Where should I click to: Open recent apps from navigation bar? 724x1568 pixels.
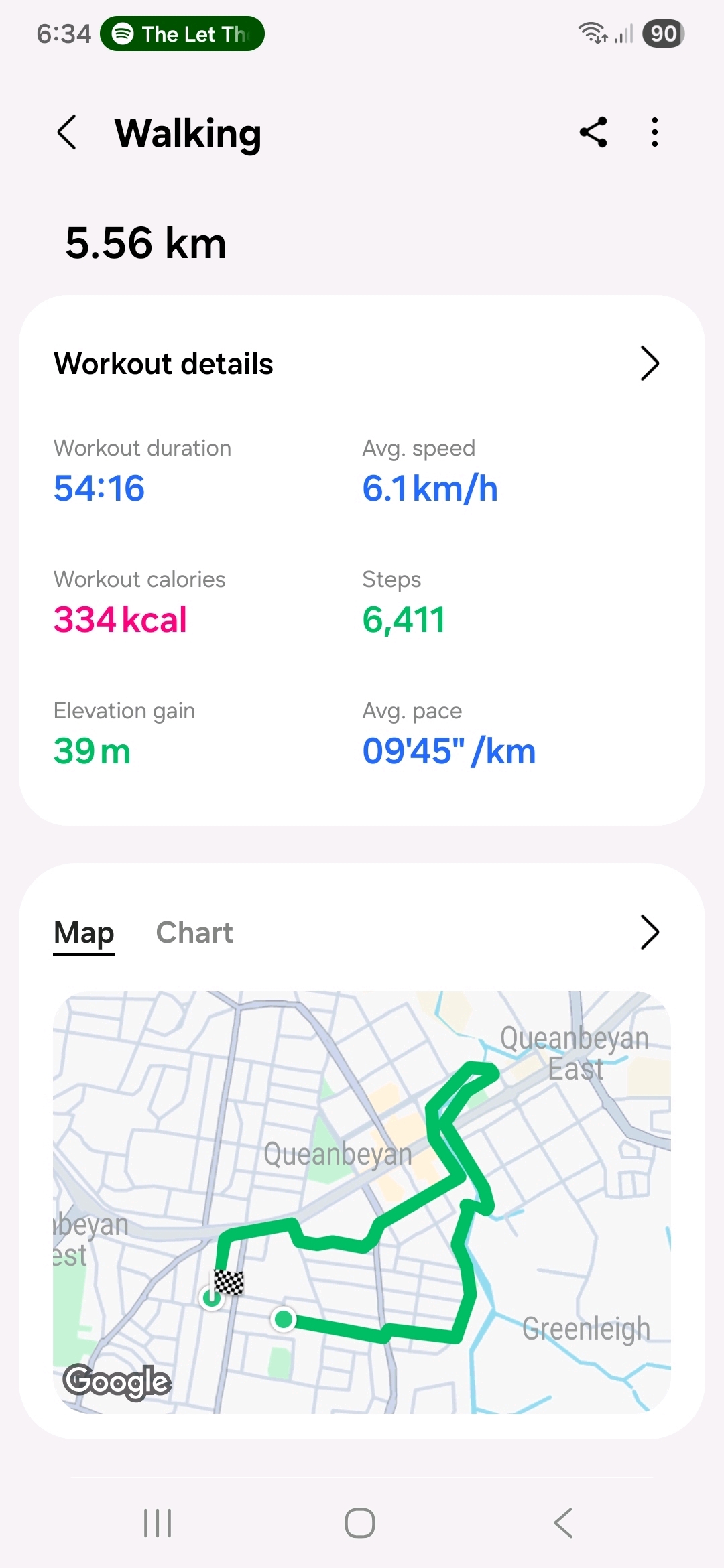[x=158, y=1523]
